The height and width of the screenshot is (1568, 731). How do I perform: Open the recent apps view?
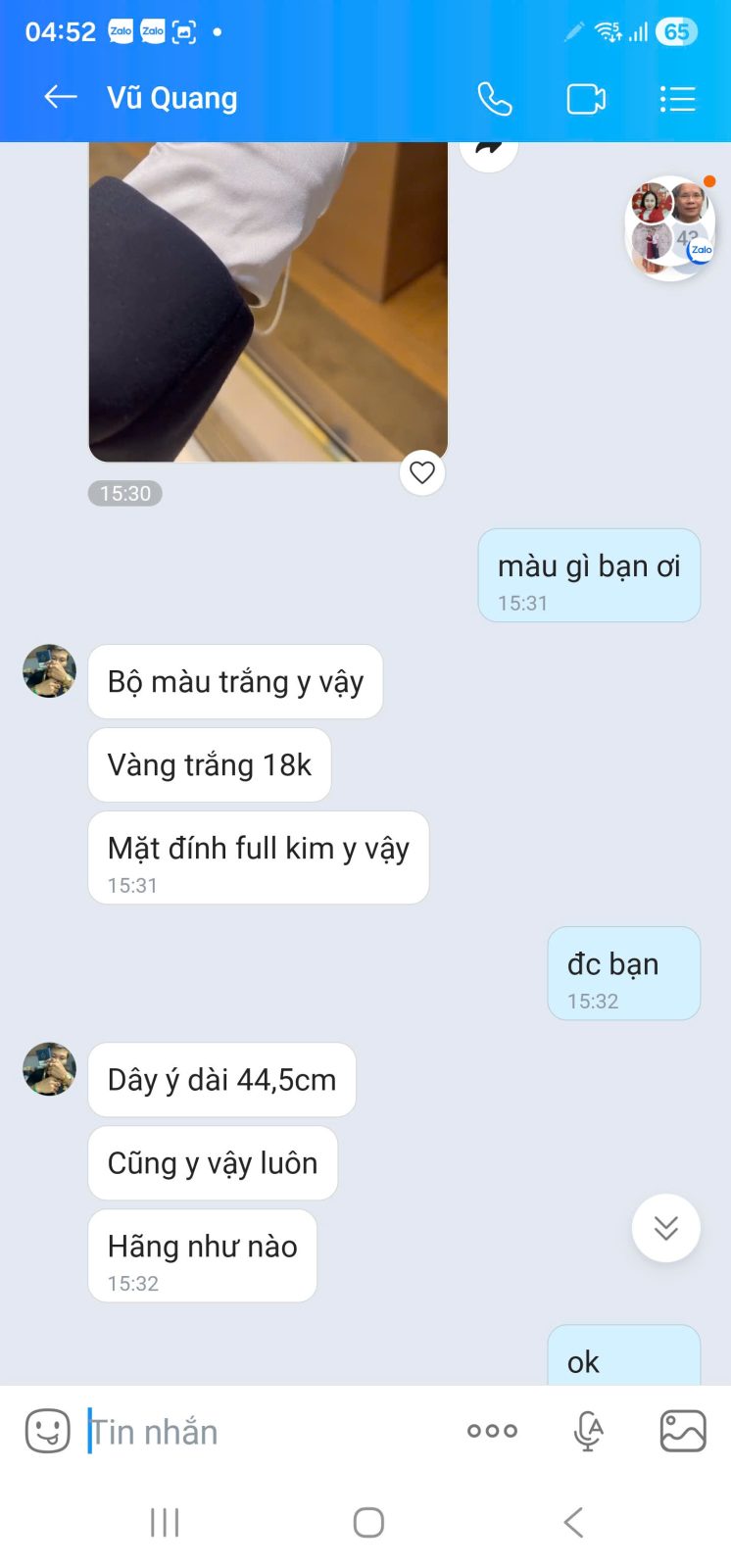coord(165,1522)
